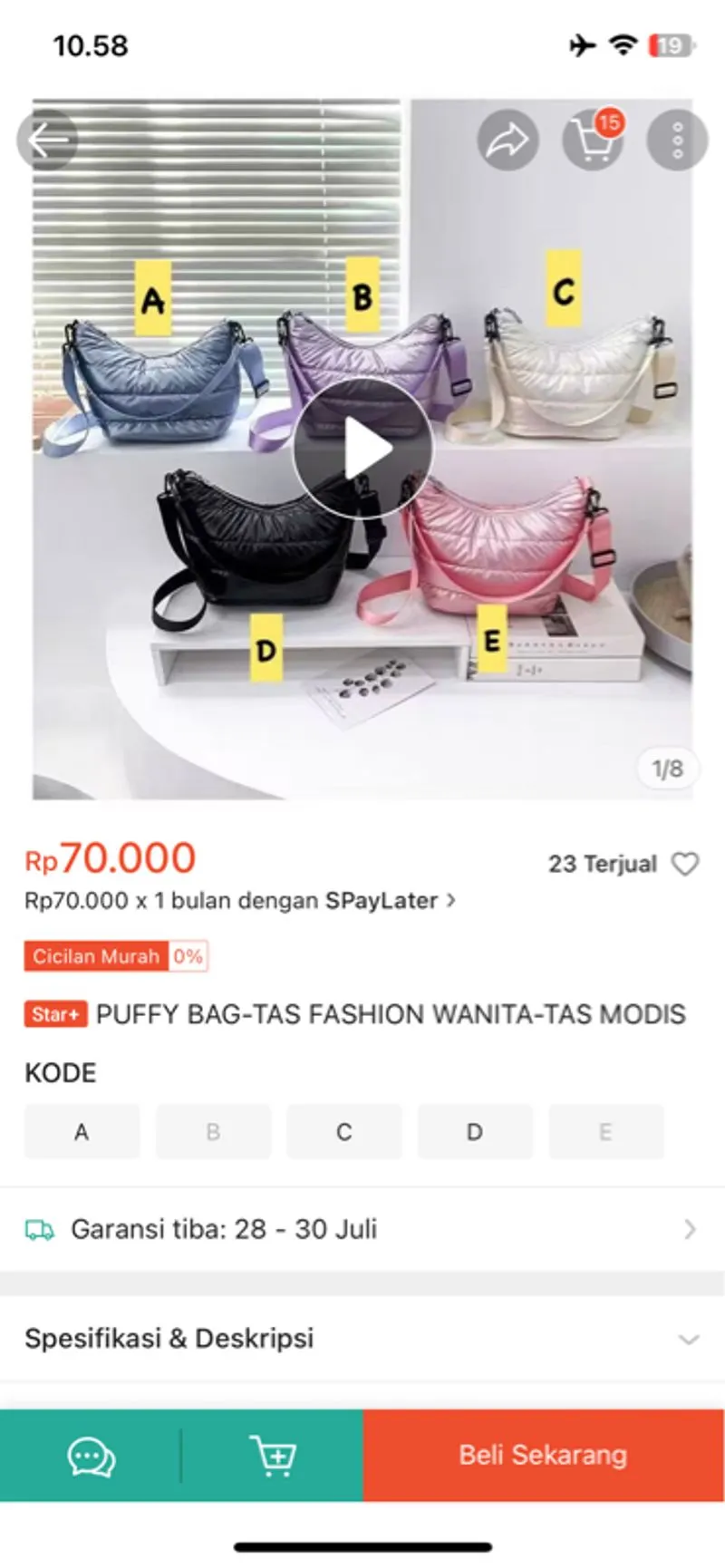The height and width of the screenshot is (1568, 725).
Task: Choose variant code D
Action: tap(475, 1131)
